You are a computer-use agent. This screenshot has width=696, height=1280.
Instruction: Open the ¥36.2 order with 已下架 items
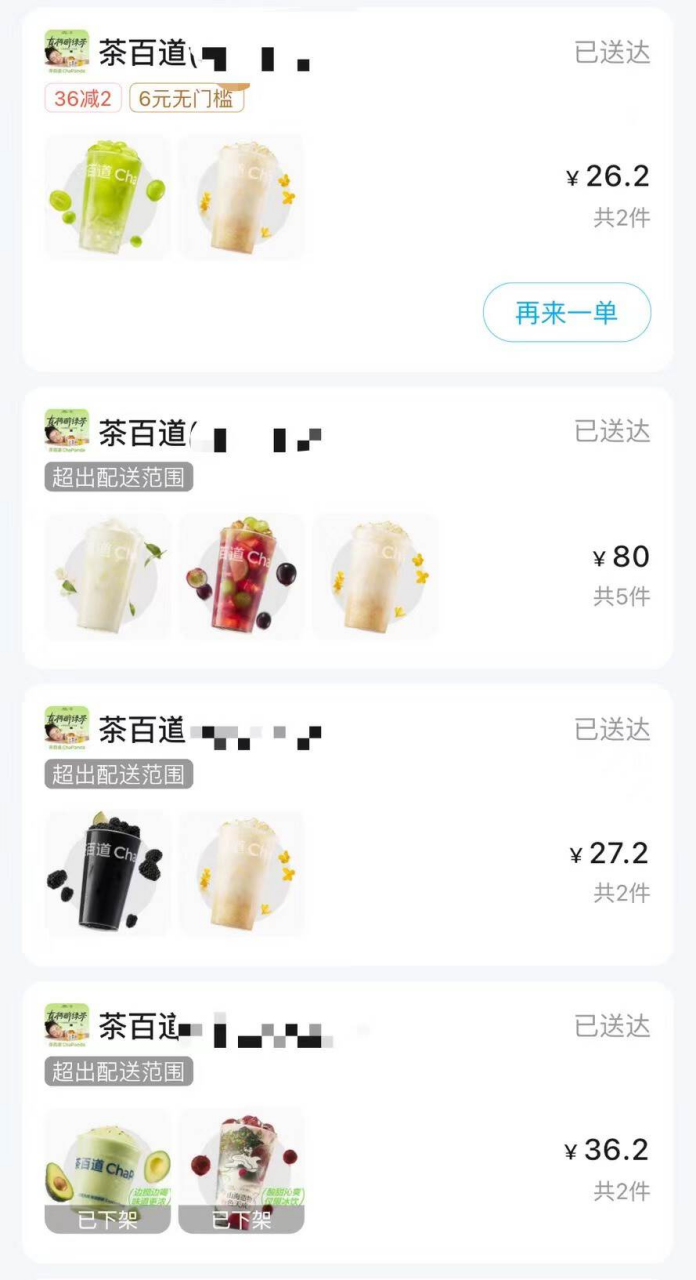[x=606, y=1151]
